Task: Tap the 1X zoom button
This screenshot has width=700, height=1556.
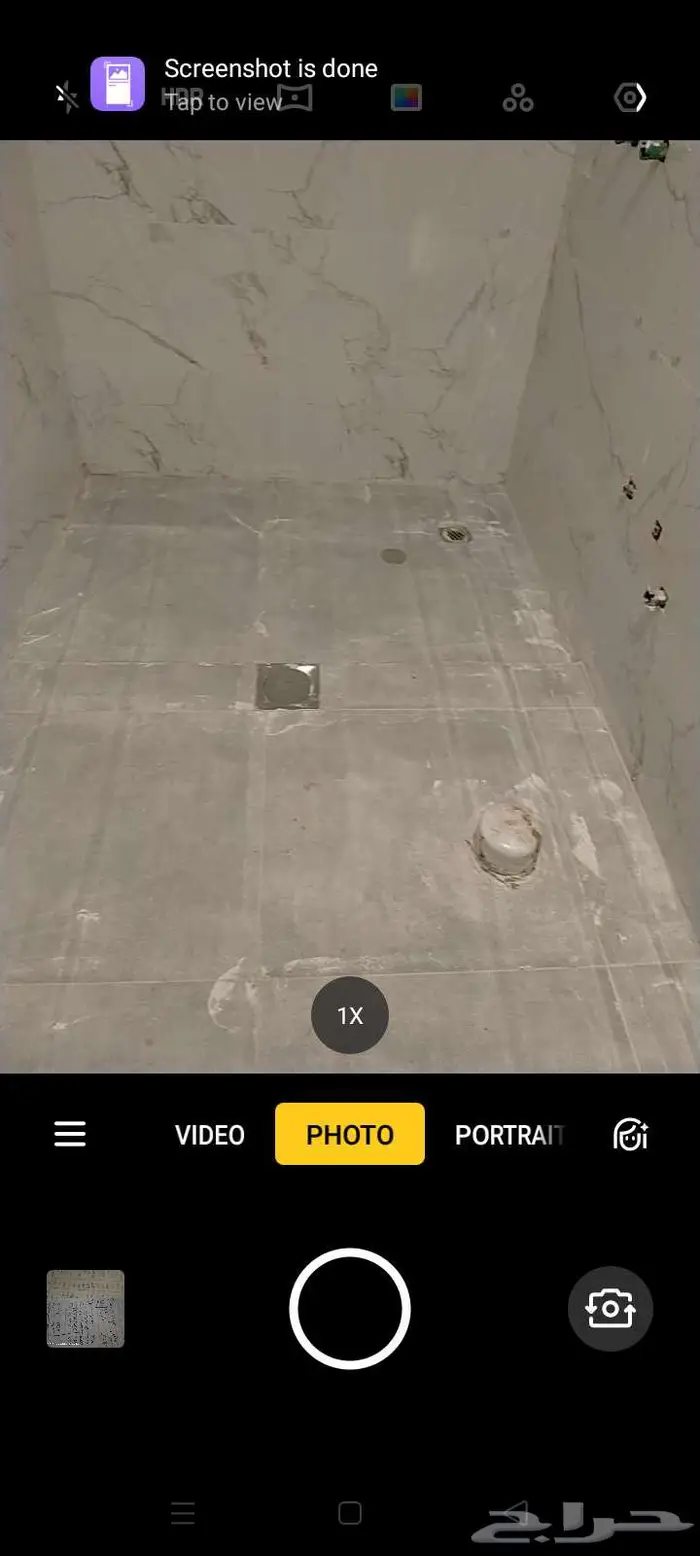Action: pyautogui.click(x=350, y=1016)
